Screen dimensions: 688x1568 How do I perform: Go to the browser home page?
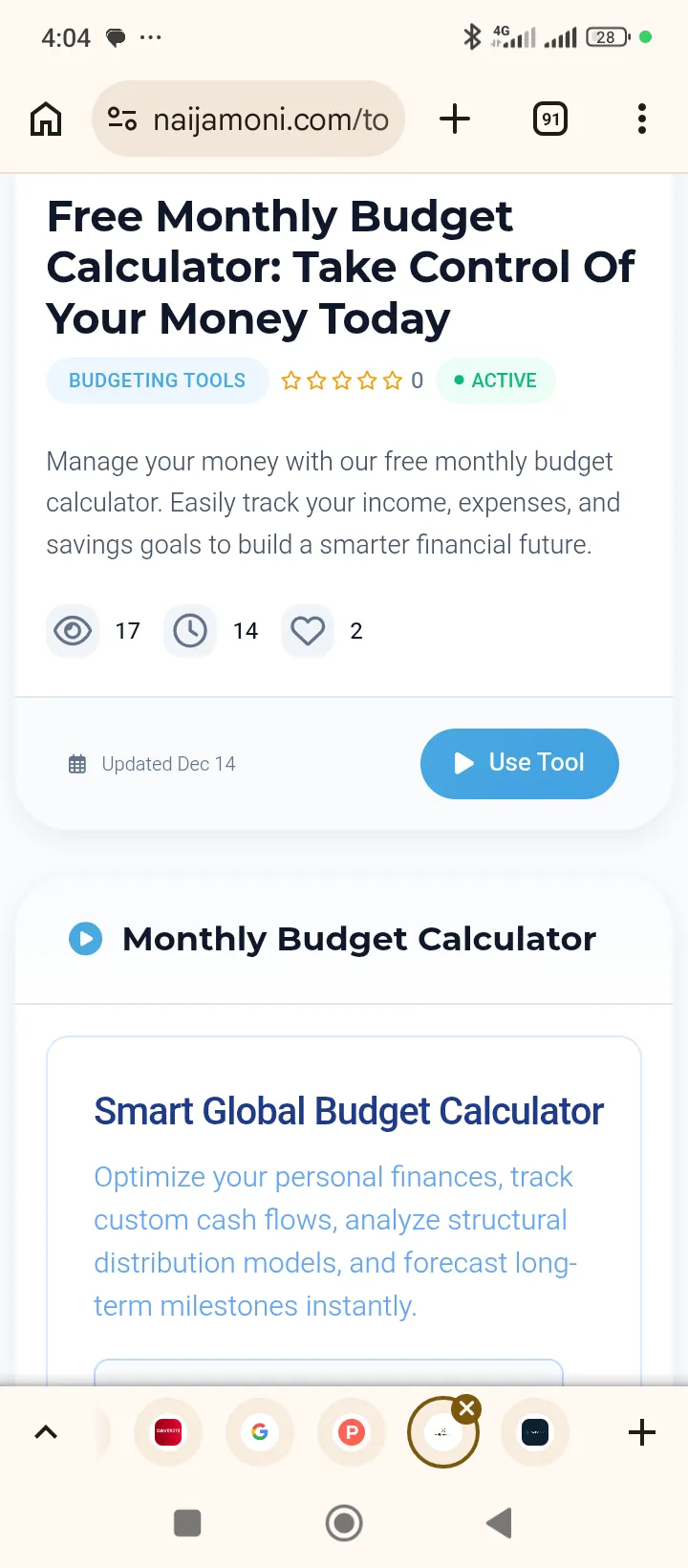click(46, 120)
